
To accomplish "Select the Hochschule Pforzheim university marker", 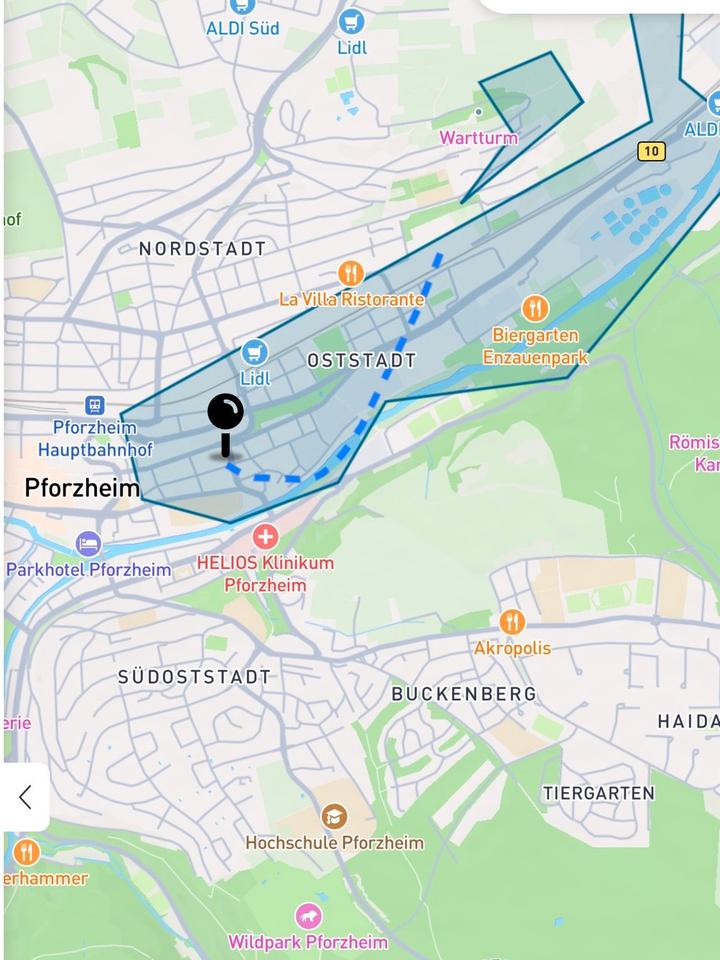I will [334, 817].
